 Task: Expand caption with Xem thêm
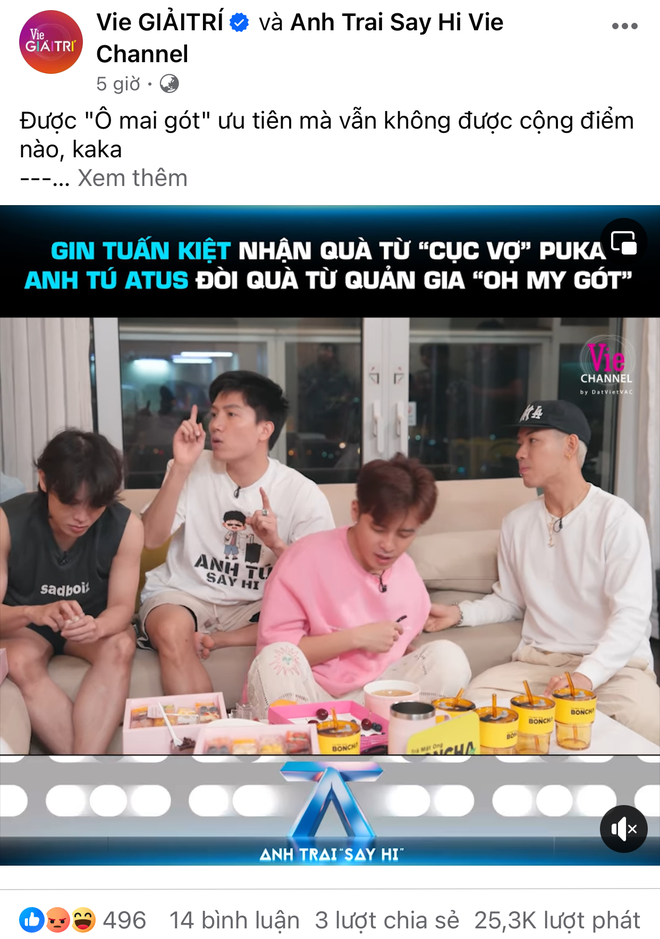coord(132,178)
